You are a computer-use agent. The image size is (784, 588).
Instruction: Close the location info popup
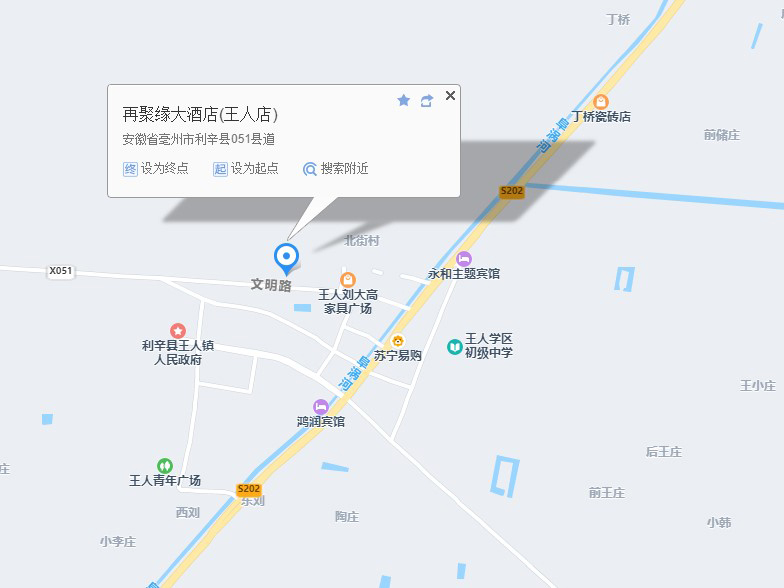click(450, 96)
